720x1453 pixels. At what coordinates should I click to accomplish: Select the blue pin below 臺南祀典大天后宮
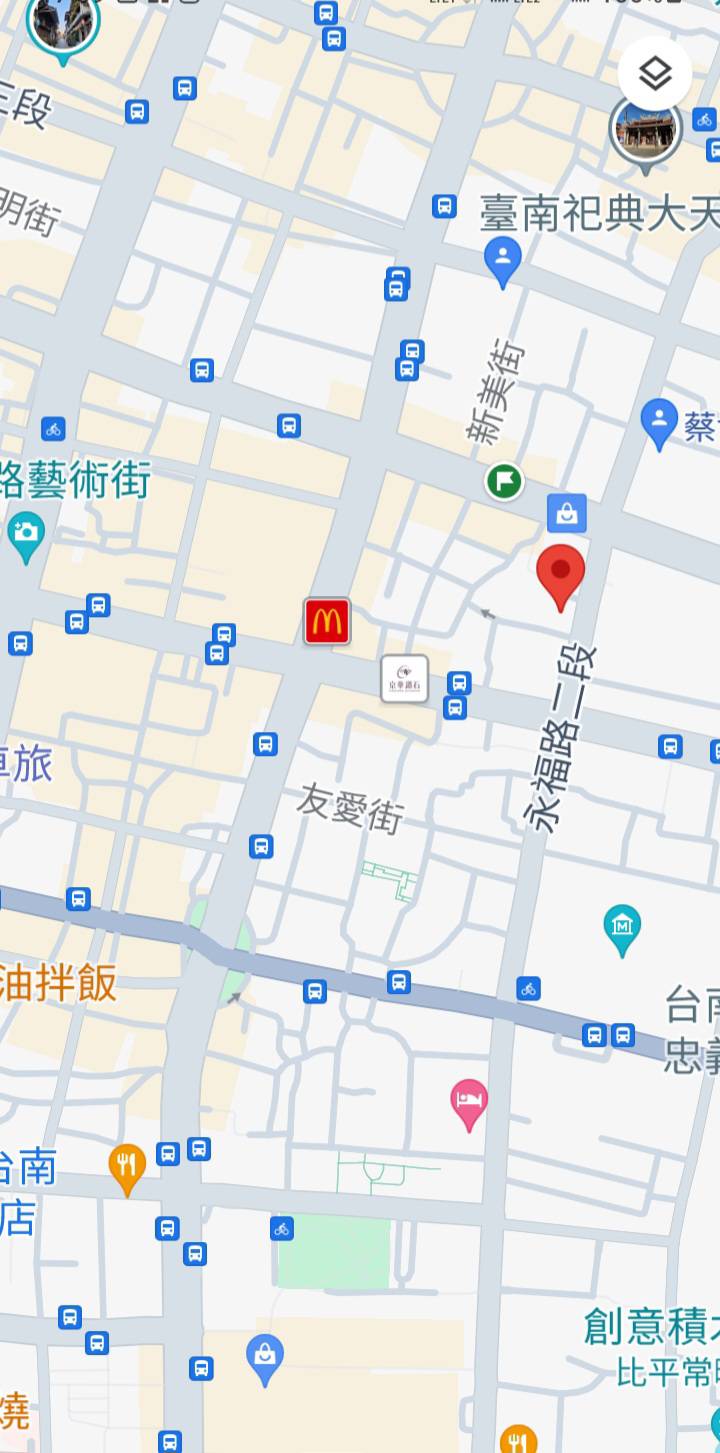[503, 259]
